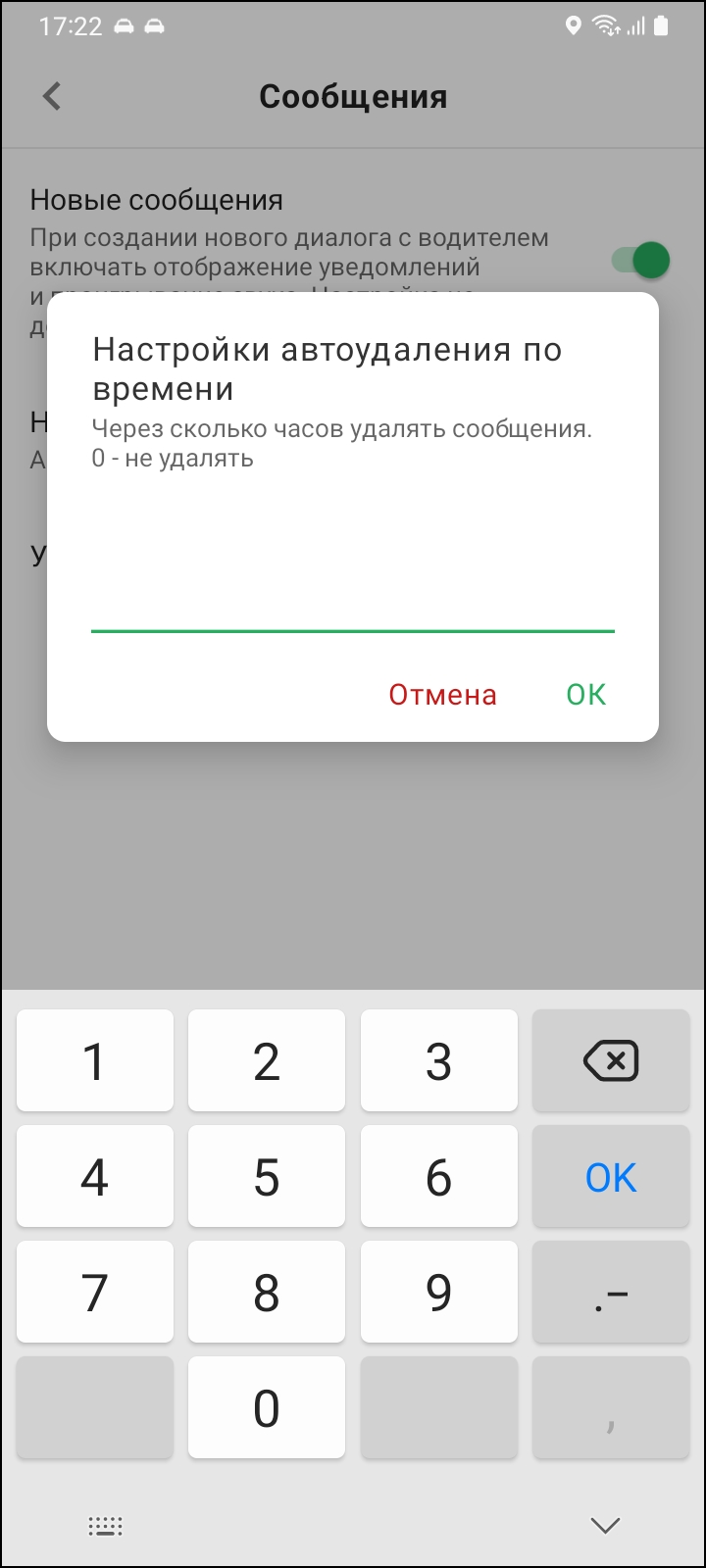The width and height of the screenshot is (706, 1568).
Task: Tap the blue OK key on keyboard
Action: 611,1177
